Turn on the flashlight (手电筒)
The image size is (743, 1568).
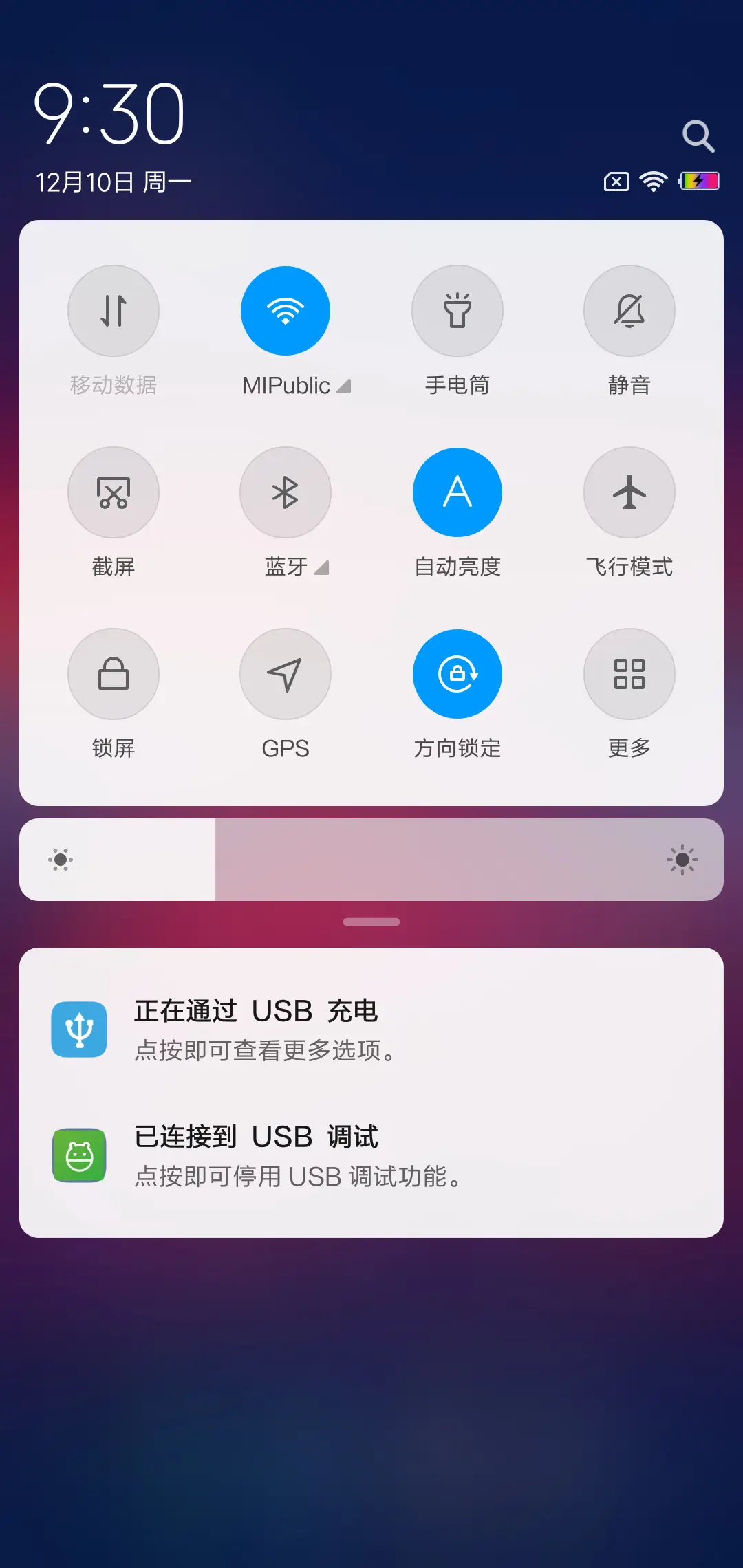pyautogui.click(x=457, y=311)
